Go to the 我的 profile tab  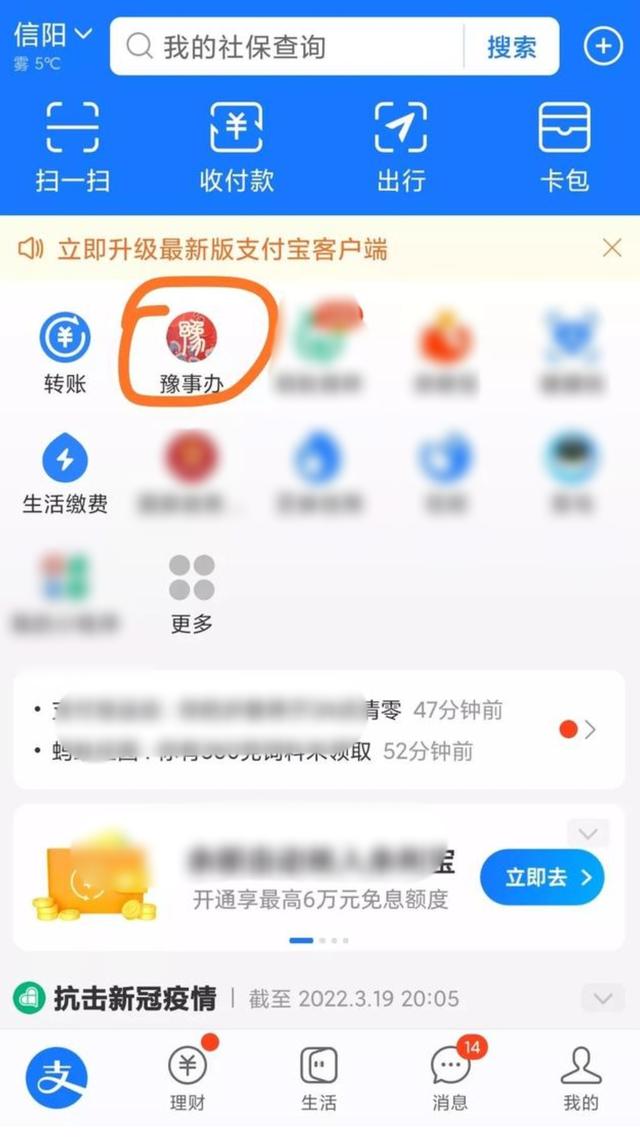[x=581, y=1078]
